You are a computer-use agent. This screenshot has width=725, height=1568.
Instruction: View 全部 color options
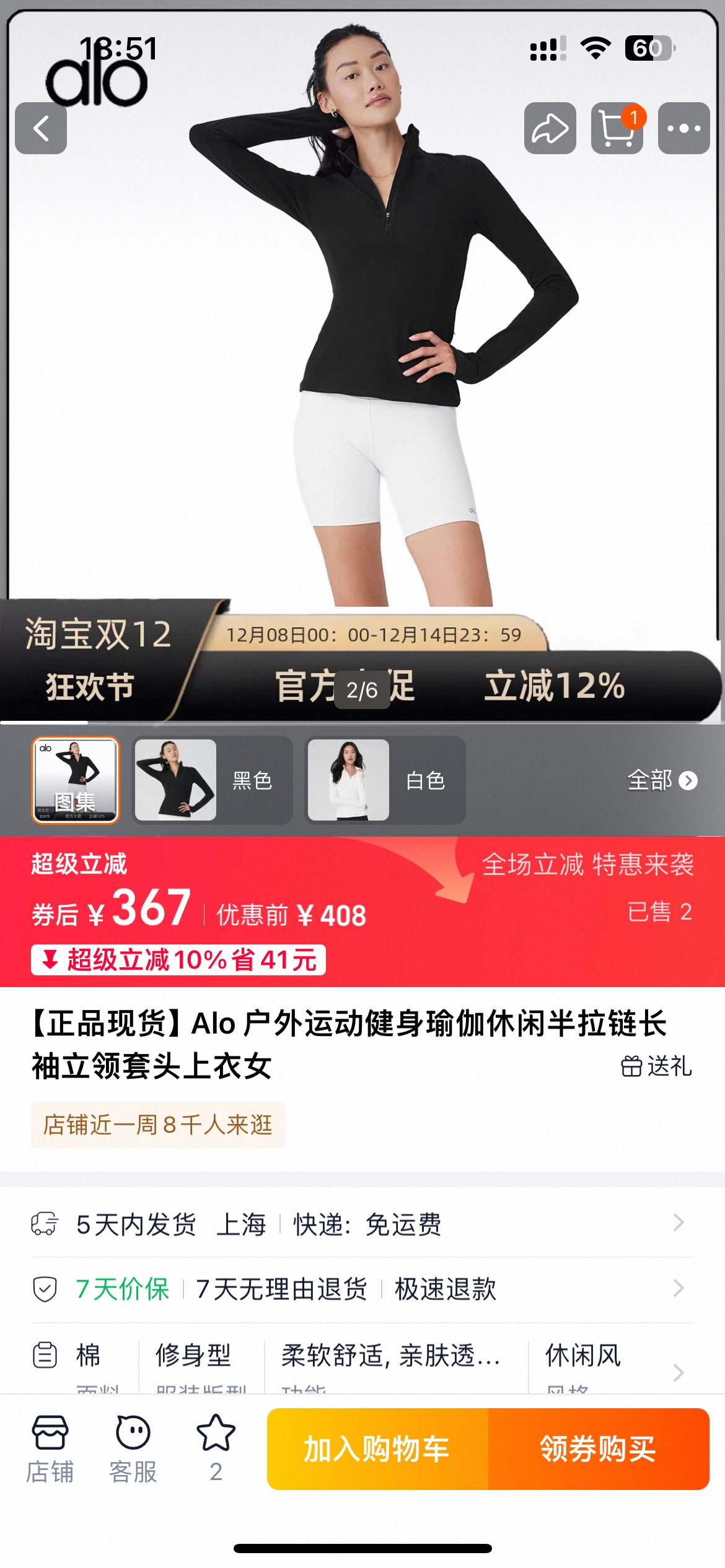(x=661, y=780)
